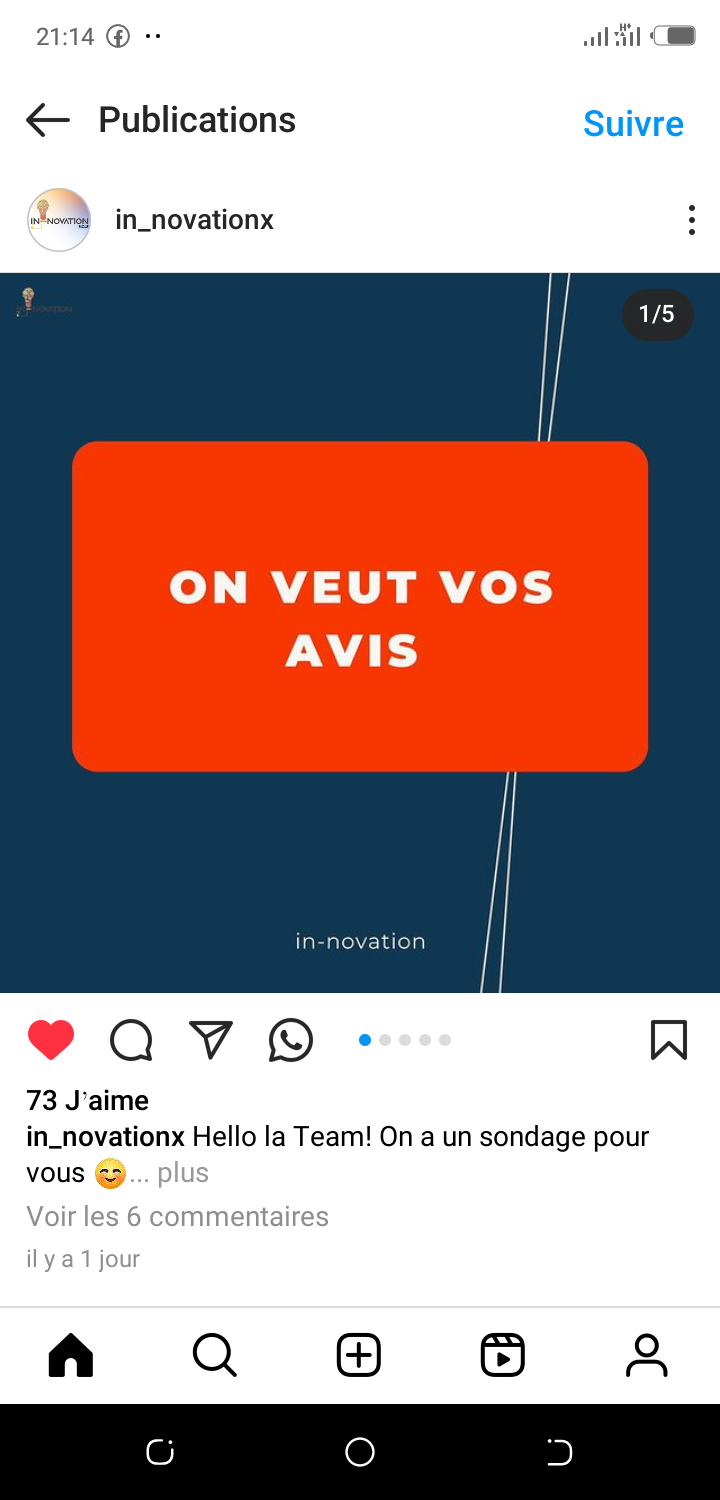
Task: Tap the system home button
Action: [x=360, y=1452]
